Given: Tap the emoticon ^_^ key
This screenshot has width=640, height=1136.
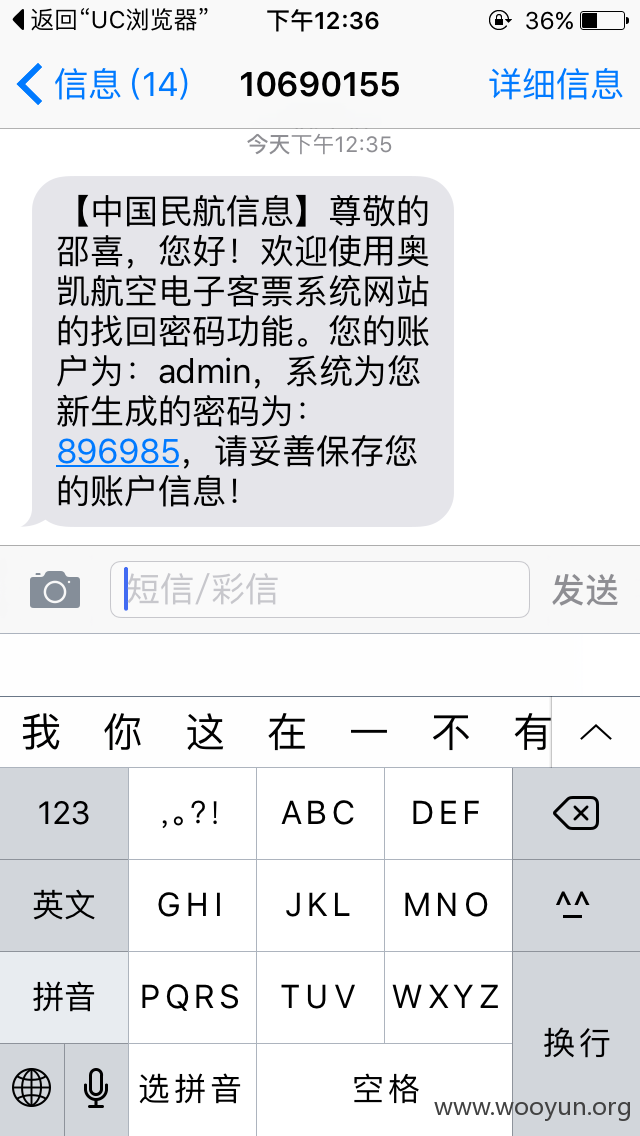Looking at the screenshot, I should coord(576,906).
